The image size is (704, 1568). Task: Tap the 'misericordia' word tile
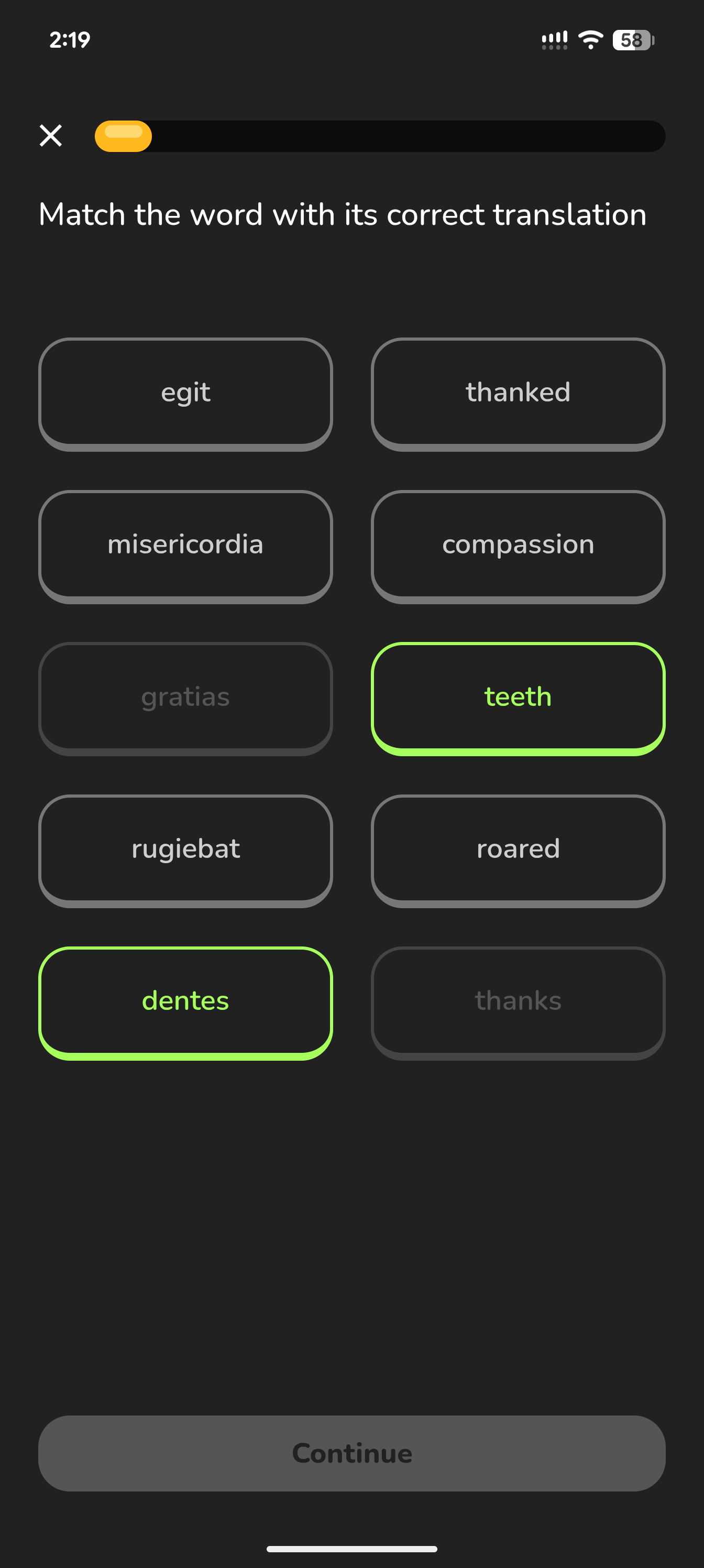coord(185,546)
